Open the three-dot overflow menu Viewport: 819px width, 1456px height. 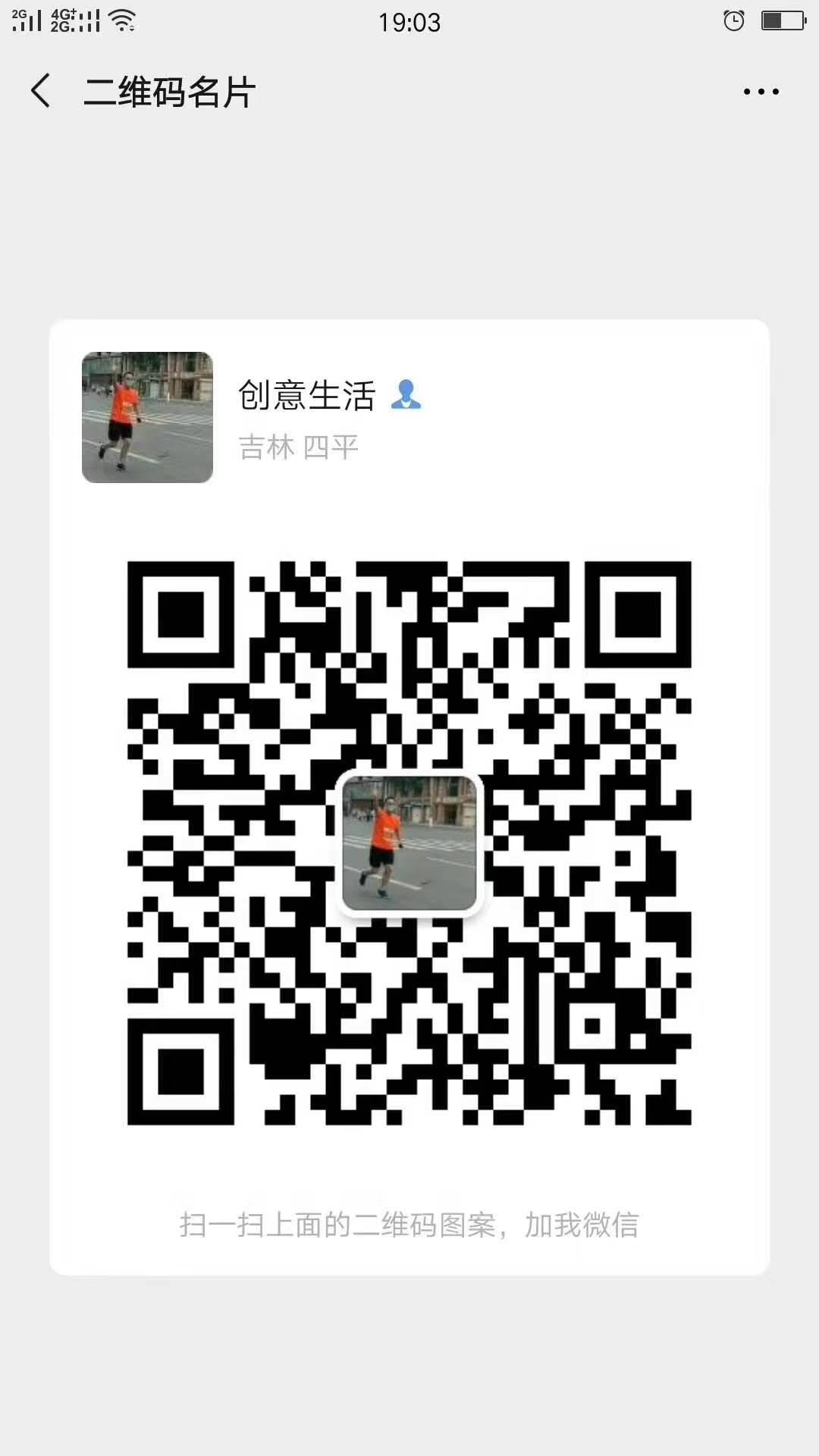[x=761, y=92]
